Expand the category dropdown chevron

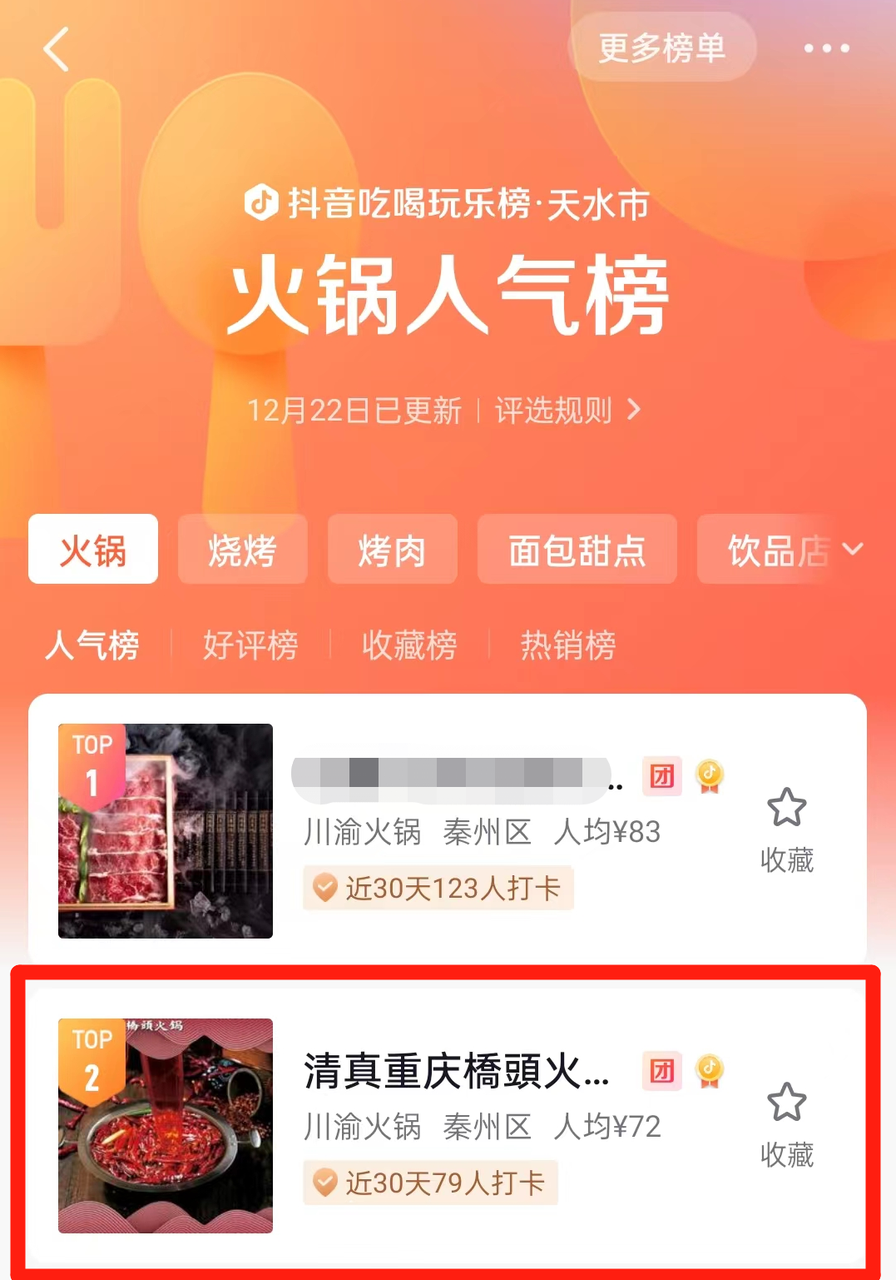pyautogui.click(x=853, y=548)
